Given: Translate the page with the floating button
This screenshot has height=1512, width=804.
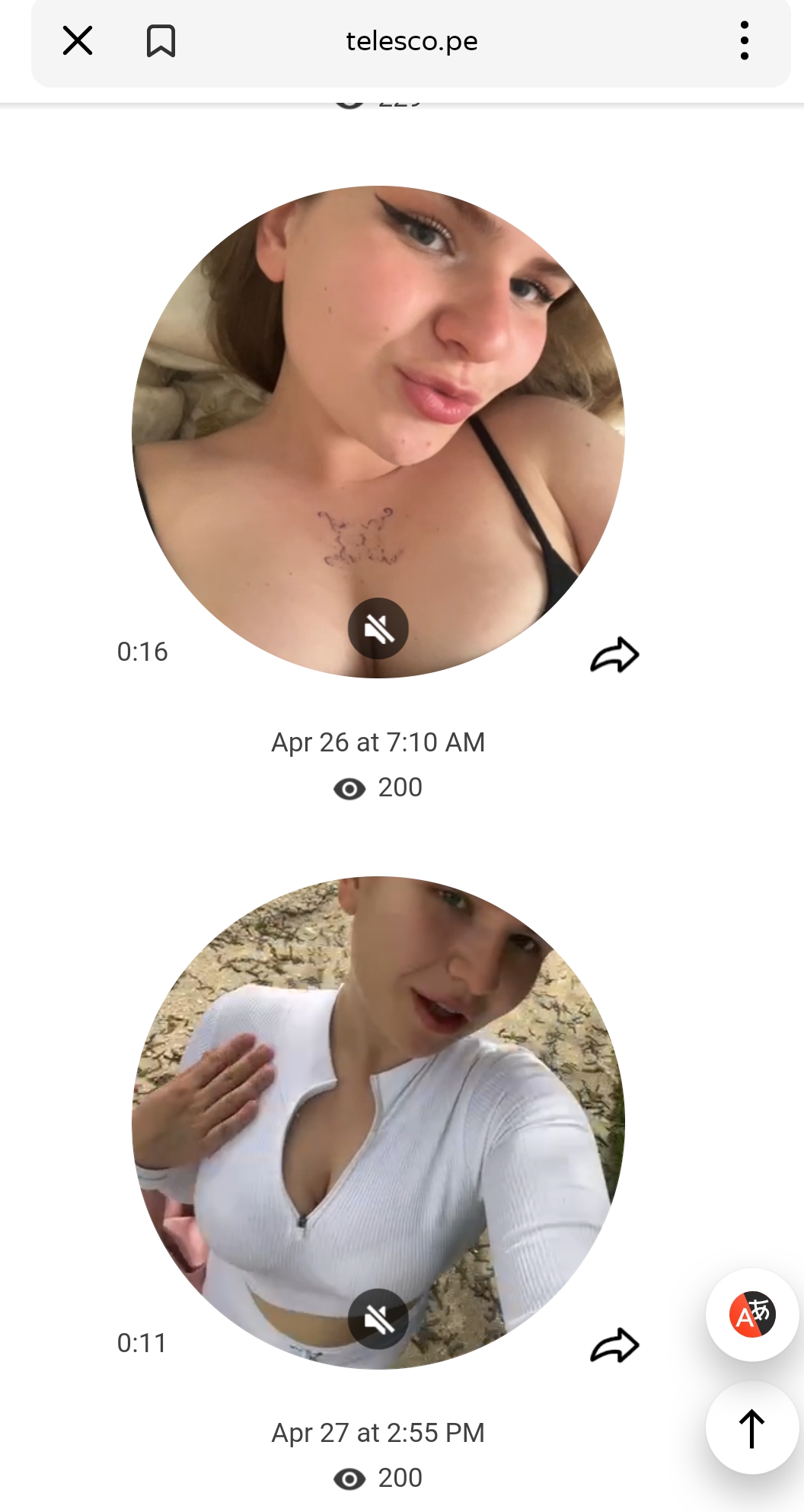Looking at the screenshot, I should [x=752, y=1315].
